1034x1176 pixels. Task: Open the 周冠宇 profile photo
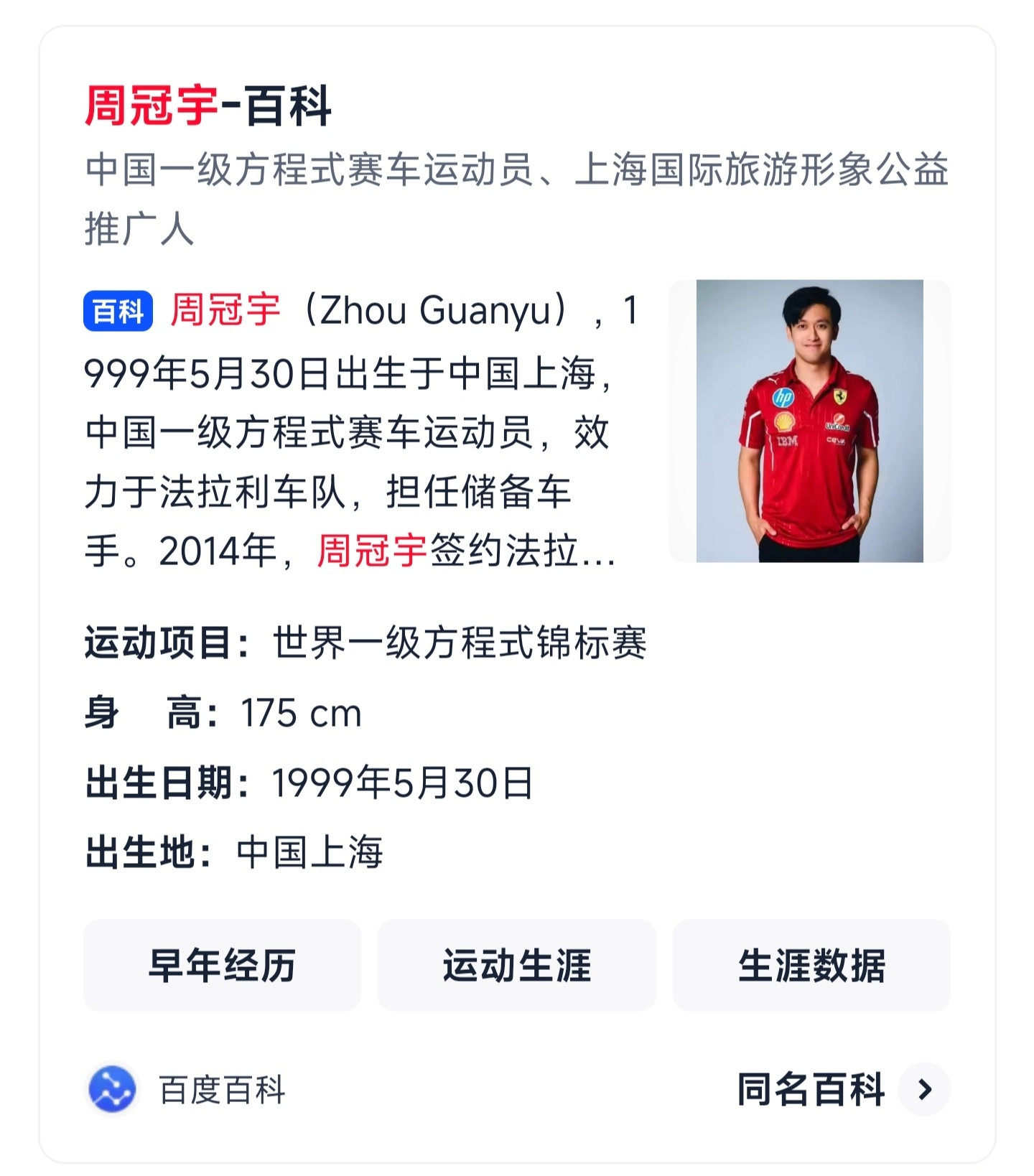809,421
